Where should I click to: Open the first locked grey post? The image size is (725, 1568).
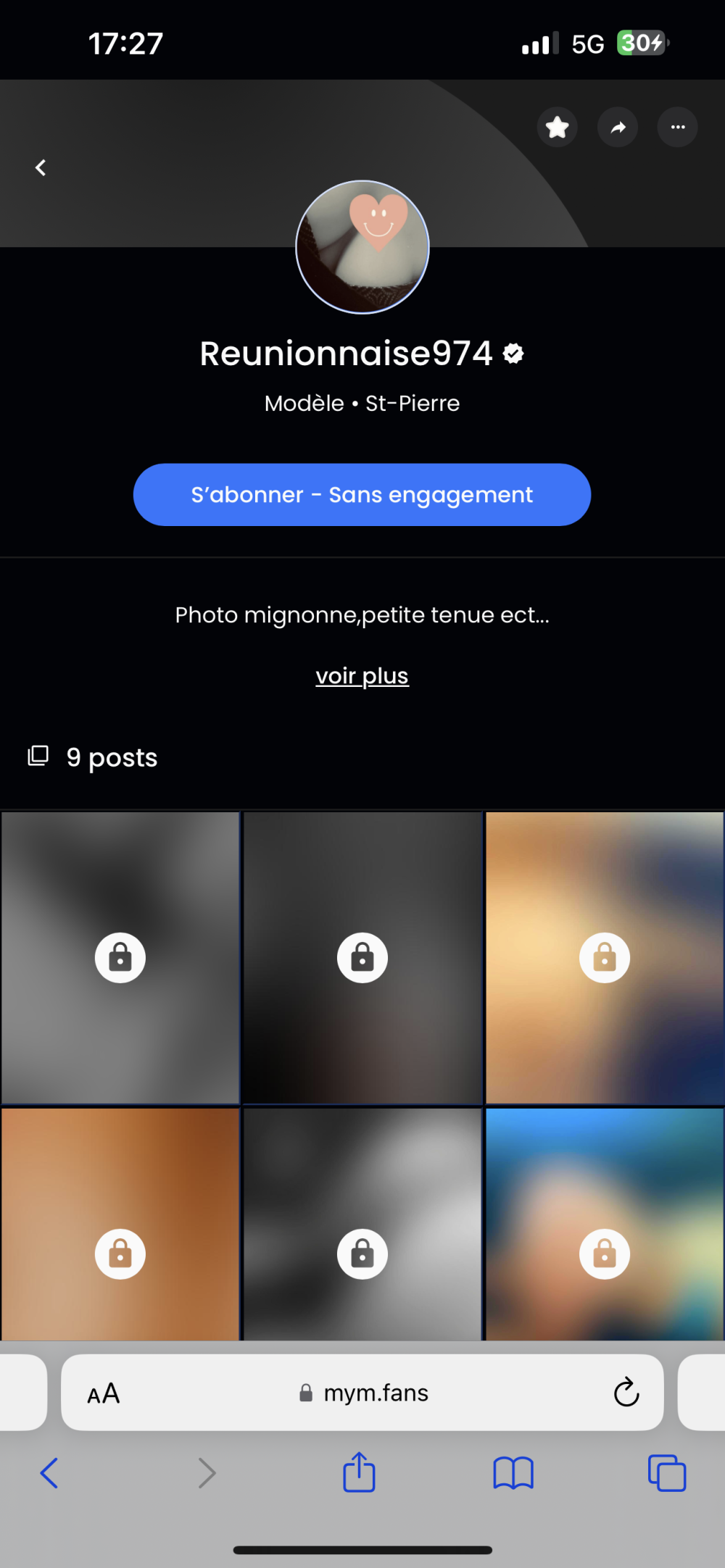tap(120, 957)
